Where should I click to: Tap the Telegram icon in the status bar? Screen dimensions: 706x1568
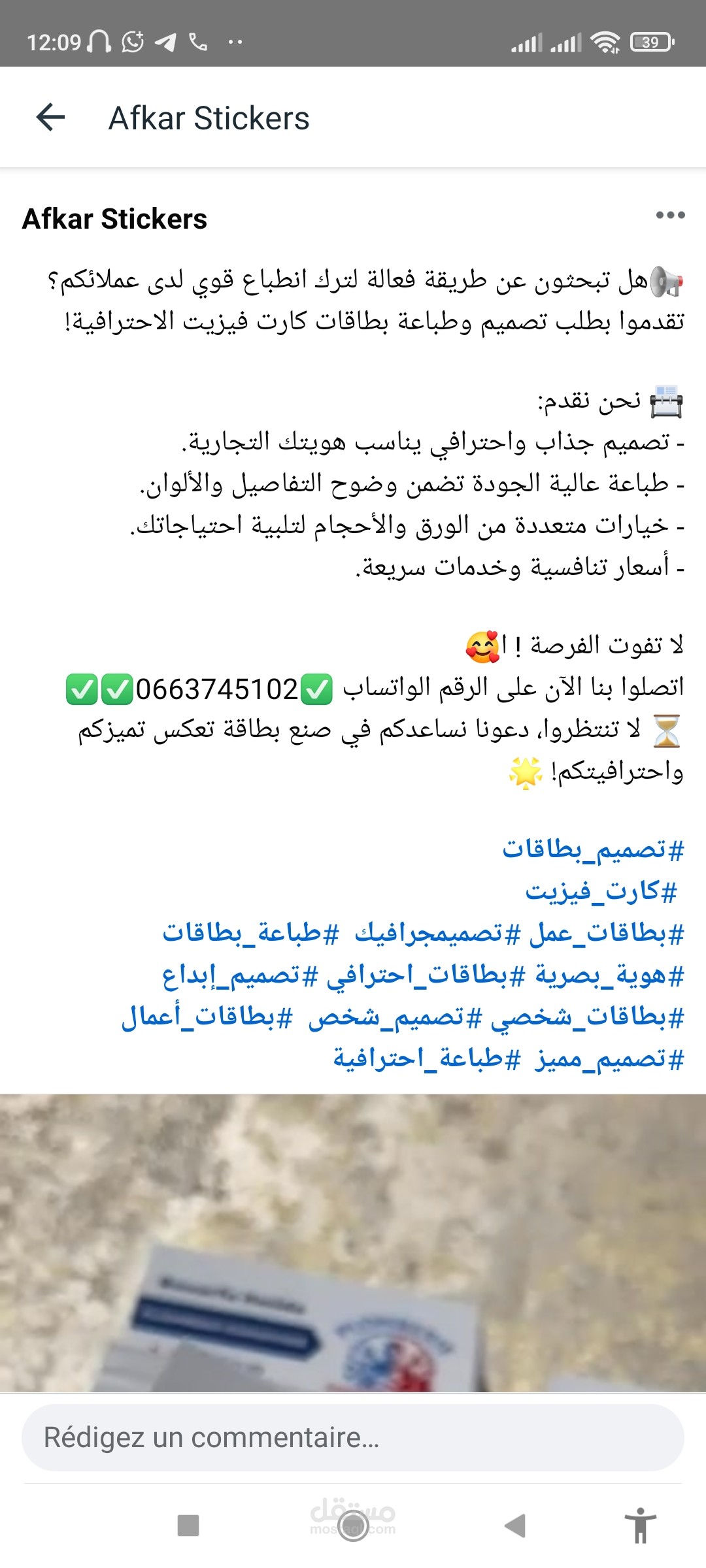[167, 41]
